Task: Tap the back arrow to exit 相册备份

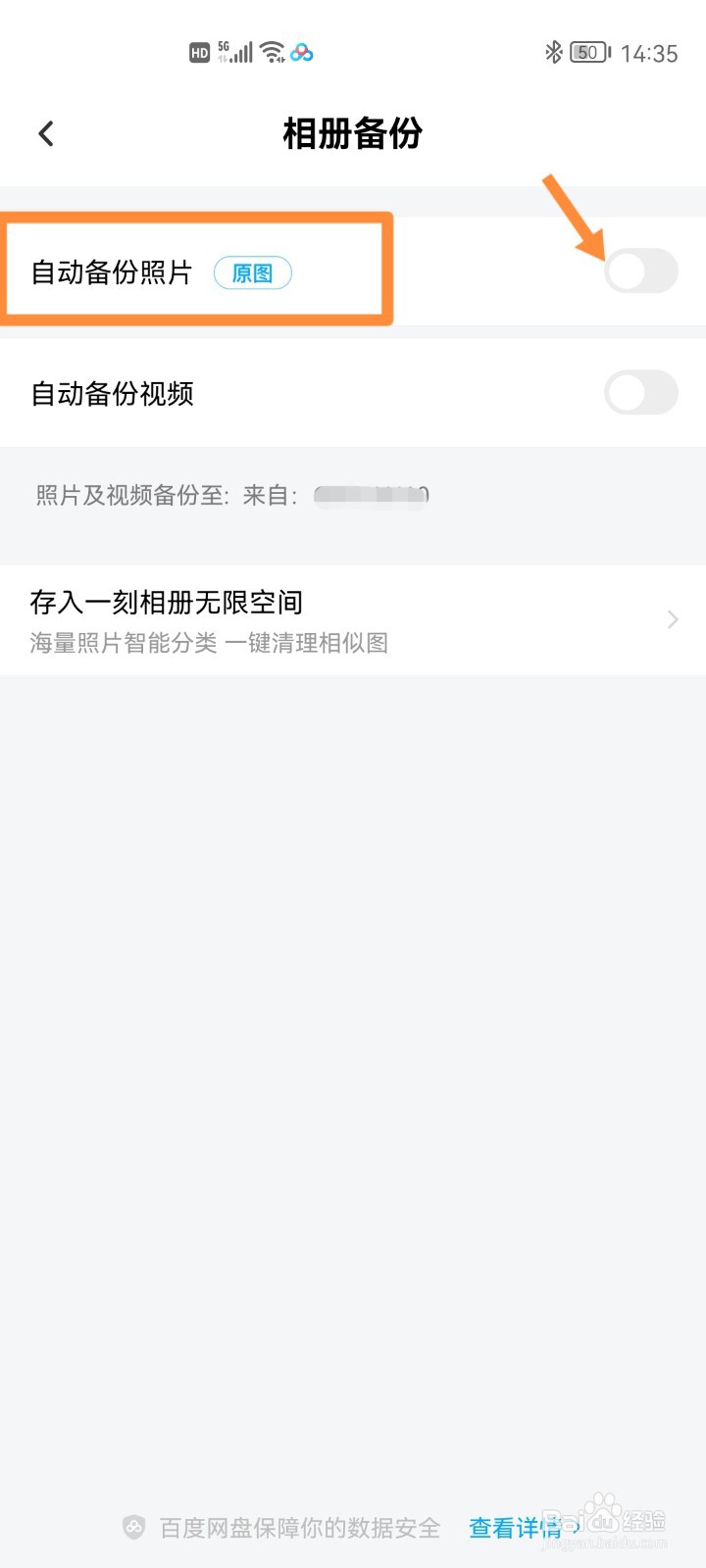Action: pyautogui.click(x=44, y=132)
